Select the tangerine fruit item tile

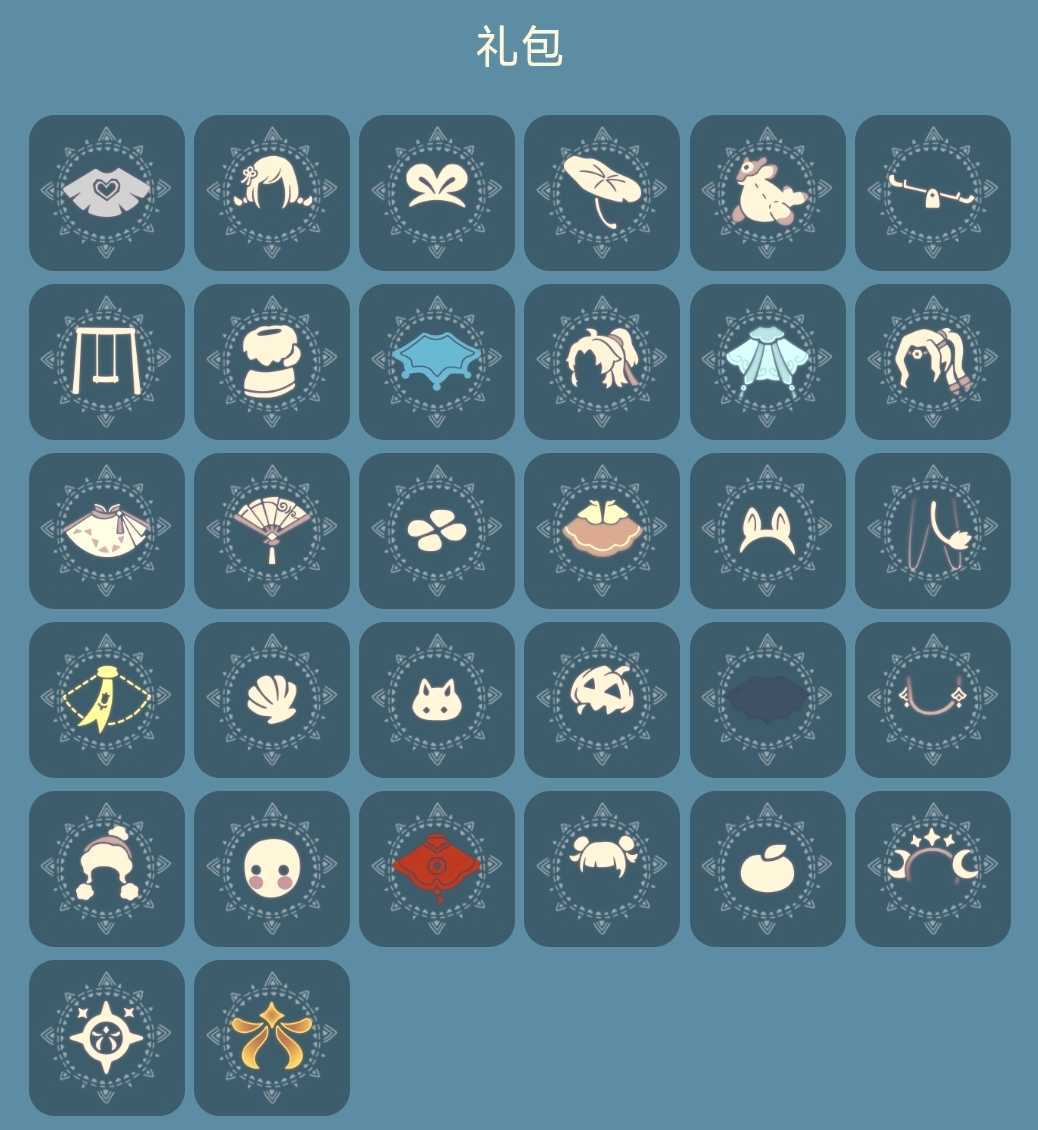tap(767, 868)
